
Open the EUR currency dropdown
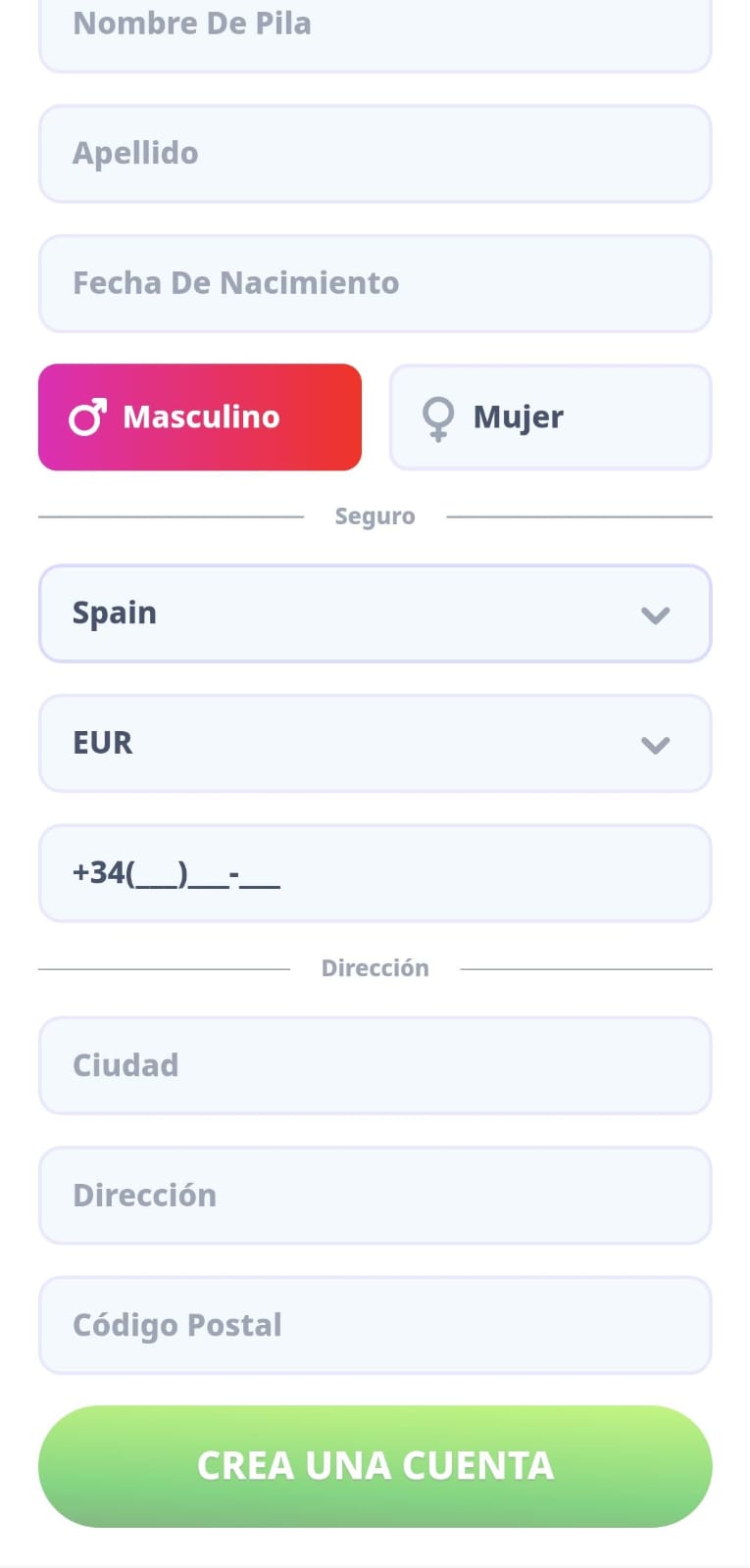point(375,744)
